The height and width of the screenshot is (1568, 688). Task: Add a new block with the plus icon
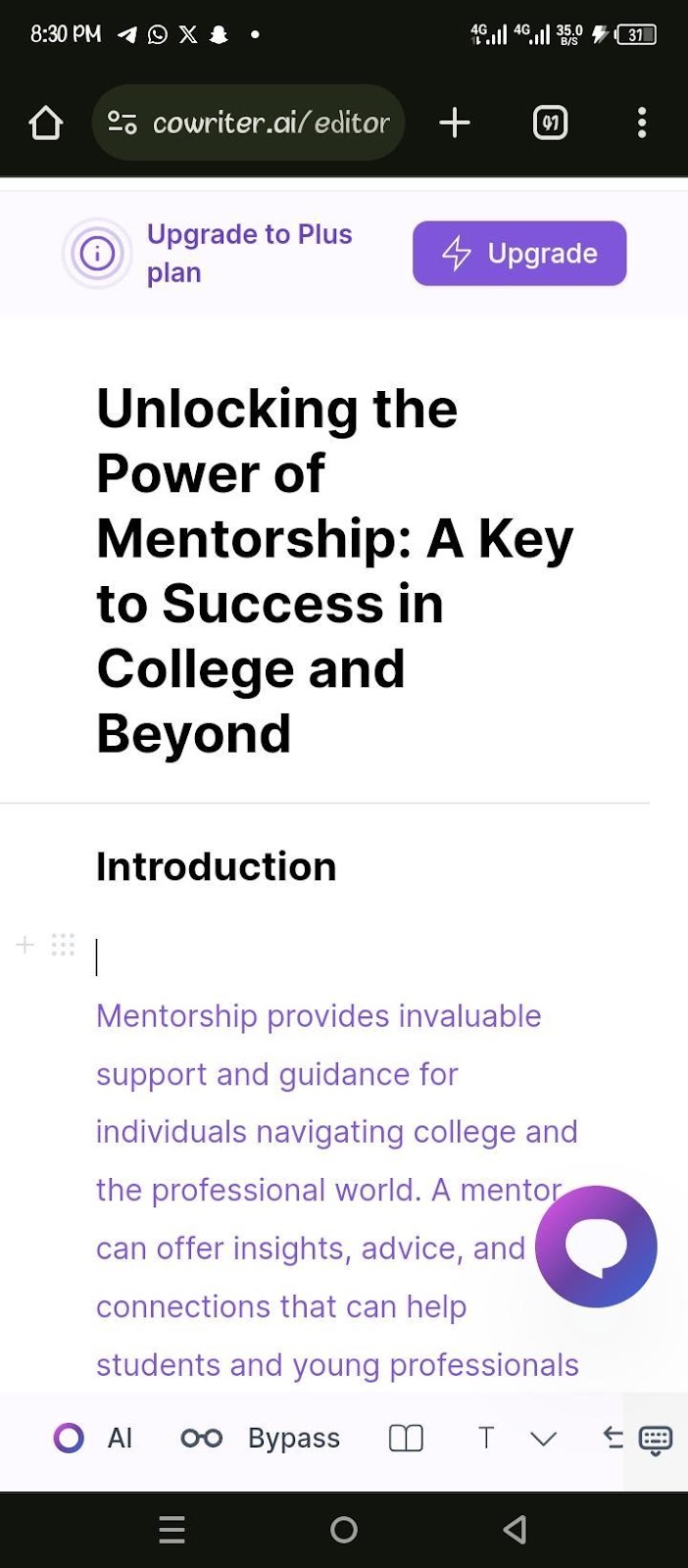coord(25,945)
